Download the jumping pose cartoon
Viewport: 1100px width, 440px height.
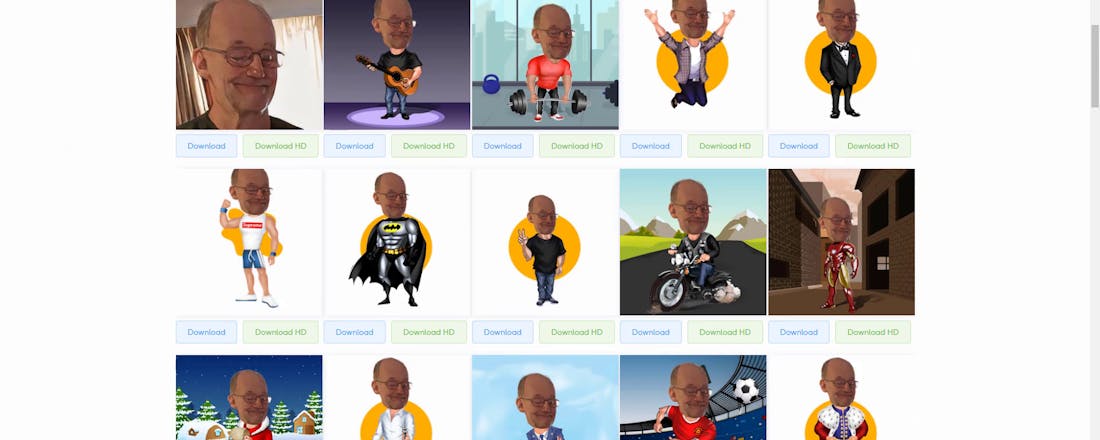point(650,146)
